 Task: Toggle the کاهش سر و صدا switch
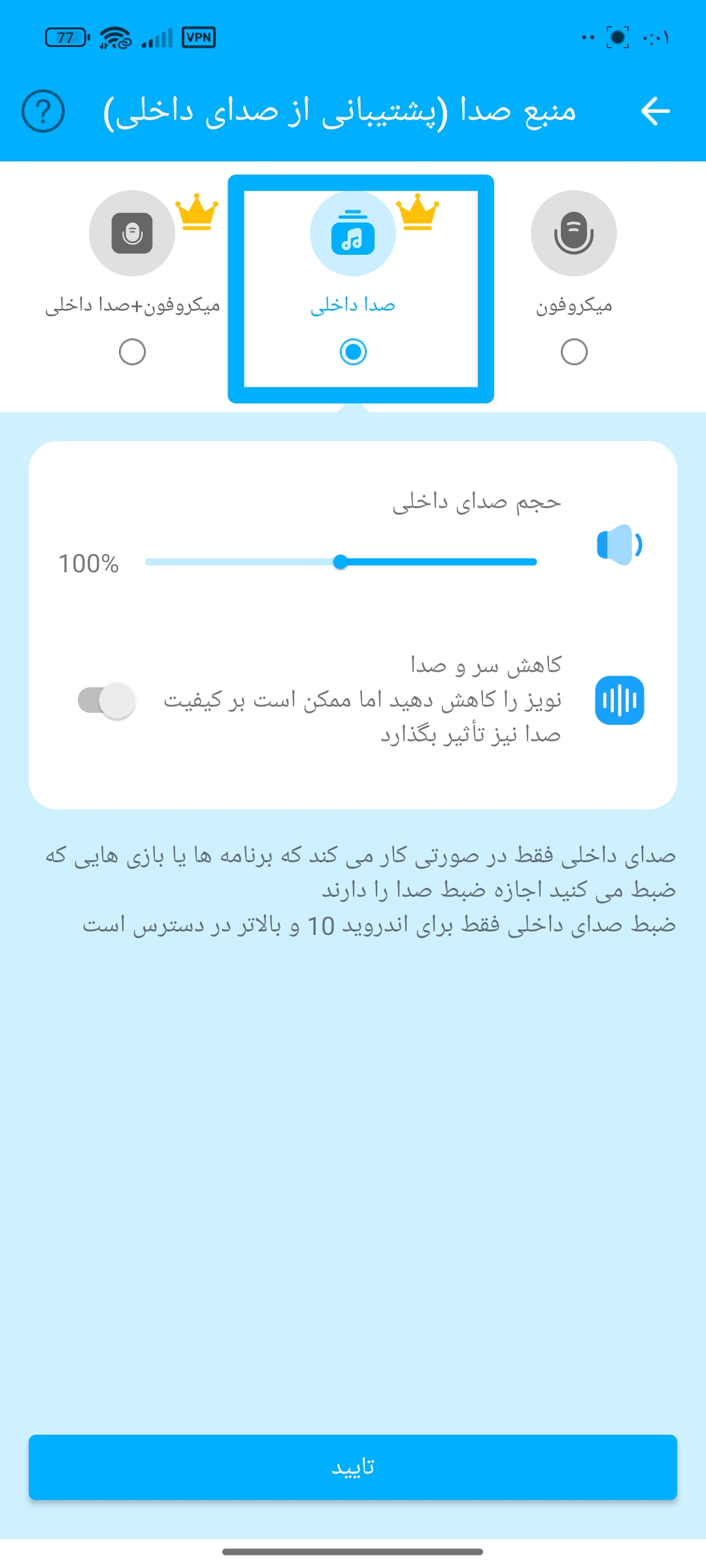107,700
